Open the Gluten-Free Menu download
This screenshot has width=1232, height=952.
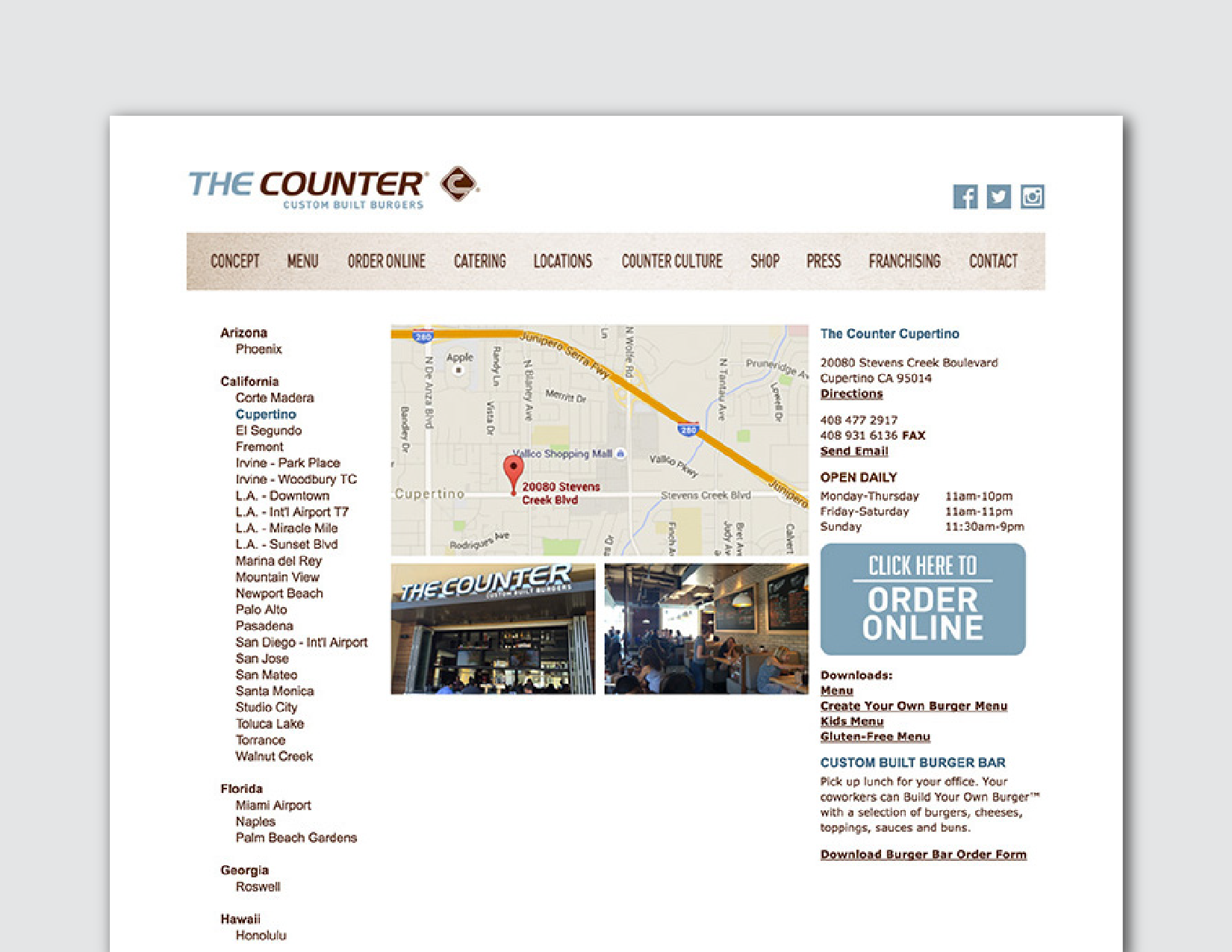[x=875, y=736]
